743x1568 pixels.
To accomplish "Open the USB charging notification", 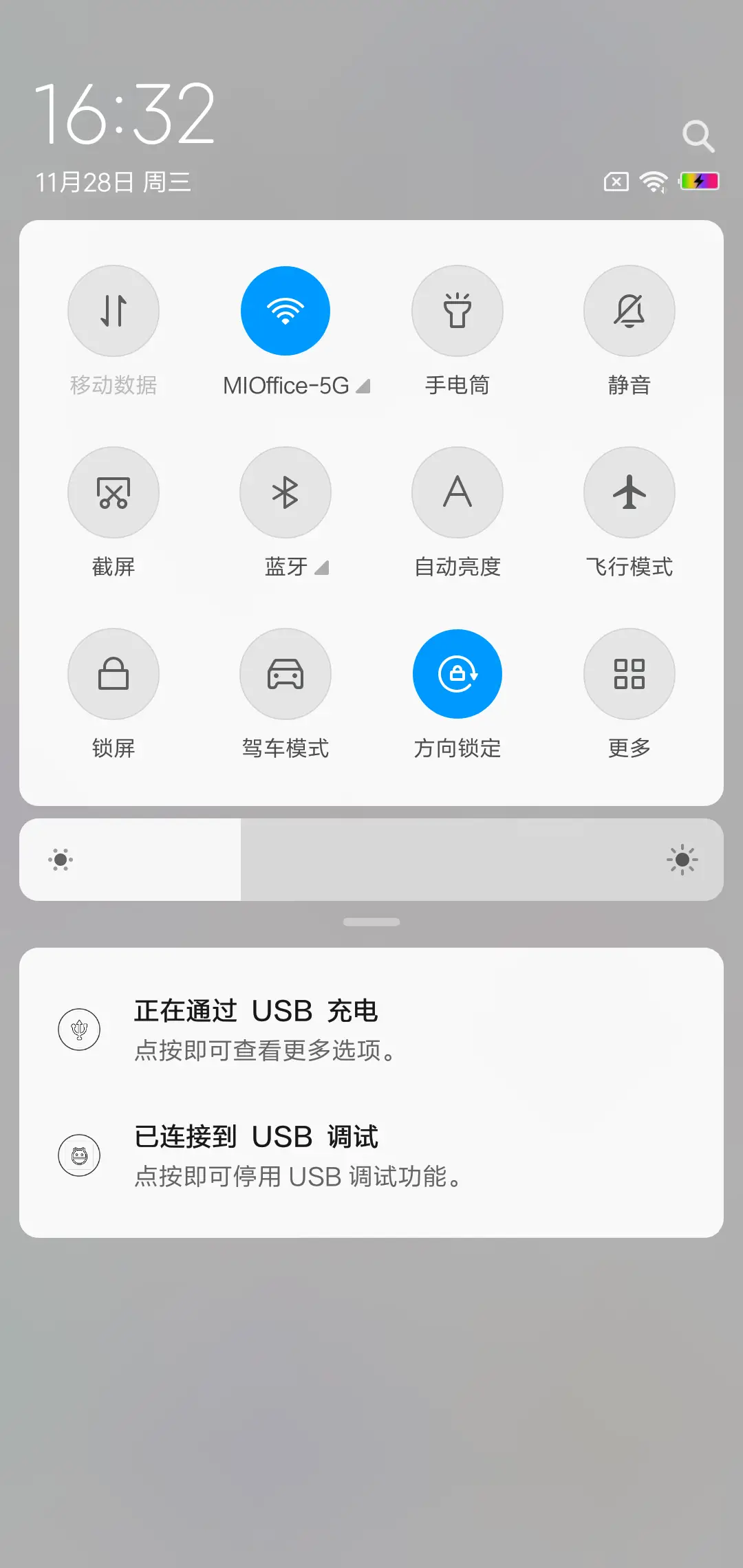I will (371, 1030).
